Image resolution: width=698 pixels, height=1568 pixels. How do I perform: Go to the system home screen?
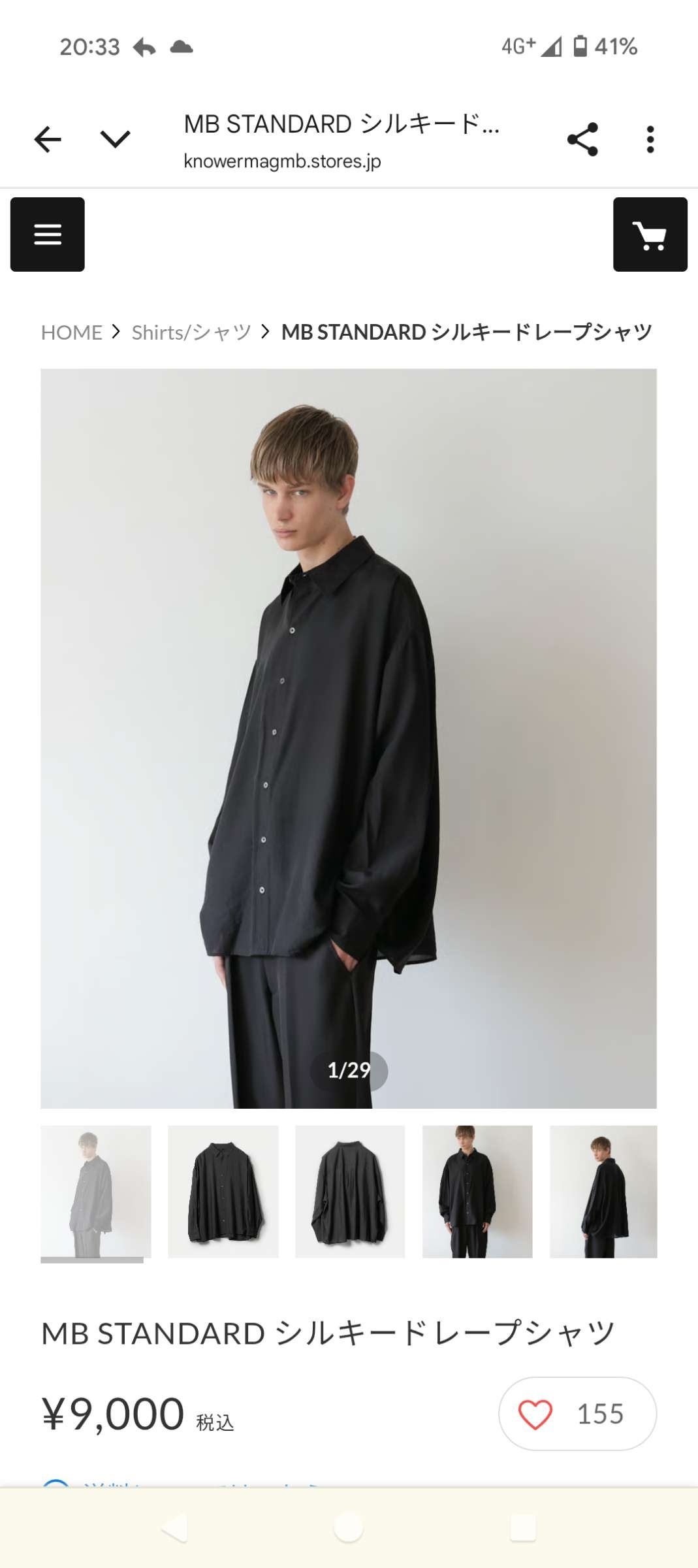coord(349,1528)
